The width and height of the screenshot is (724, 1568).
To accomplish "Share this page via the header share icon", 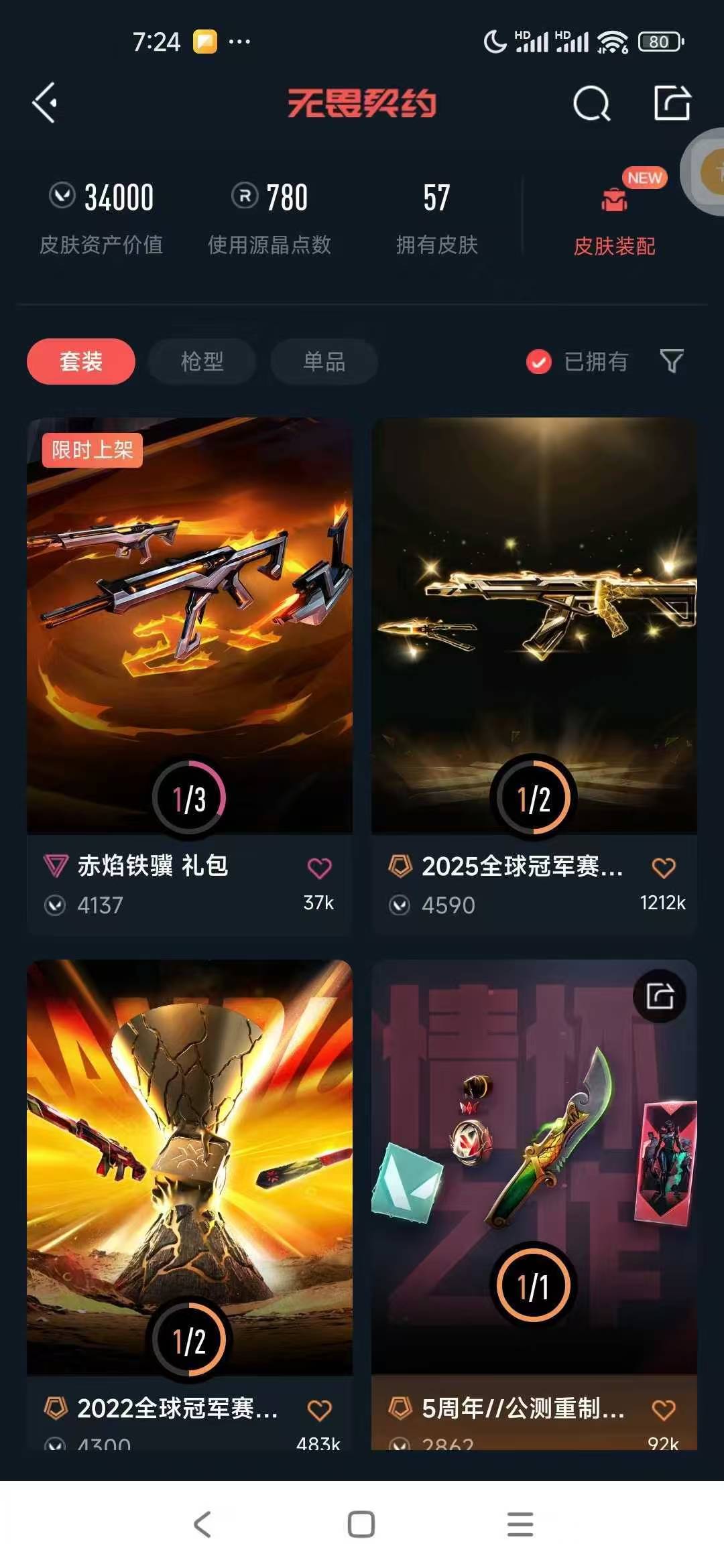I will (672, 103).
